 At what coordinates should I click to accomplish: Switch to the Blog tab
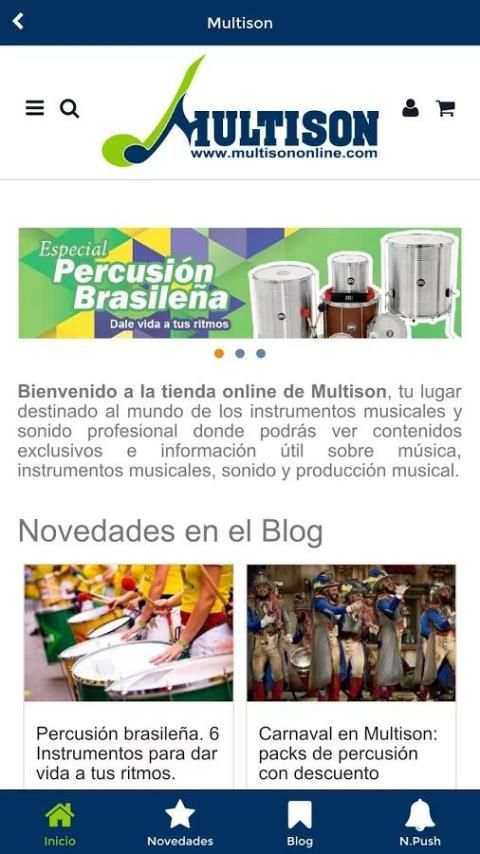300,822
